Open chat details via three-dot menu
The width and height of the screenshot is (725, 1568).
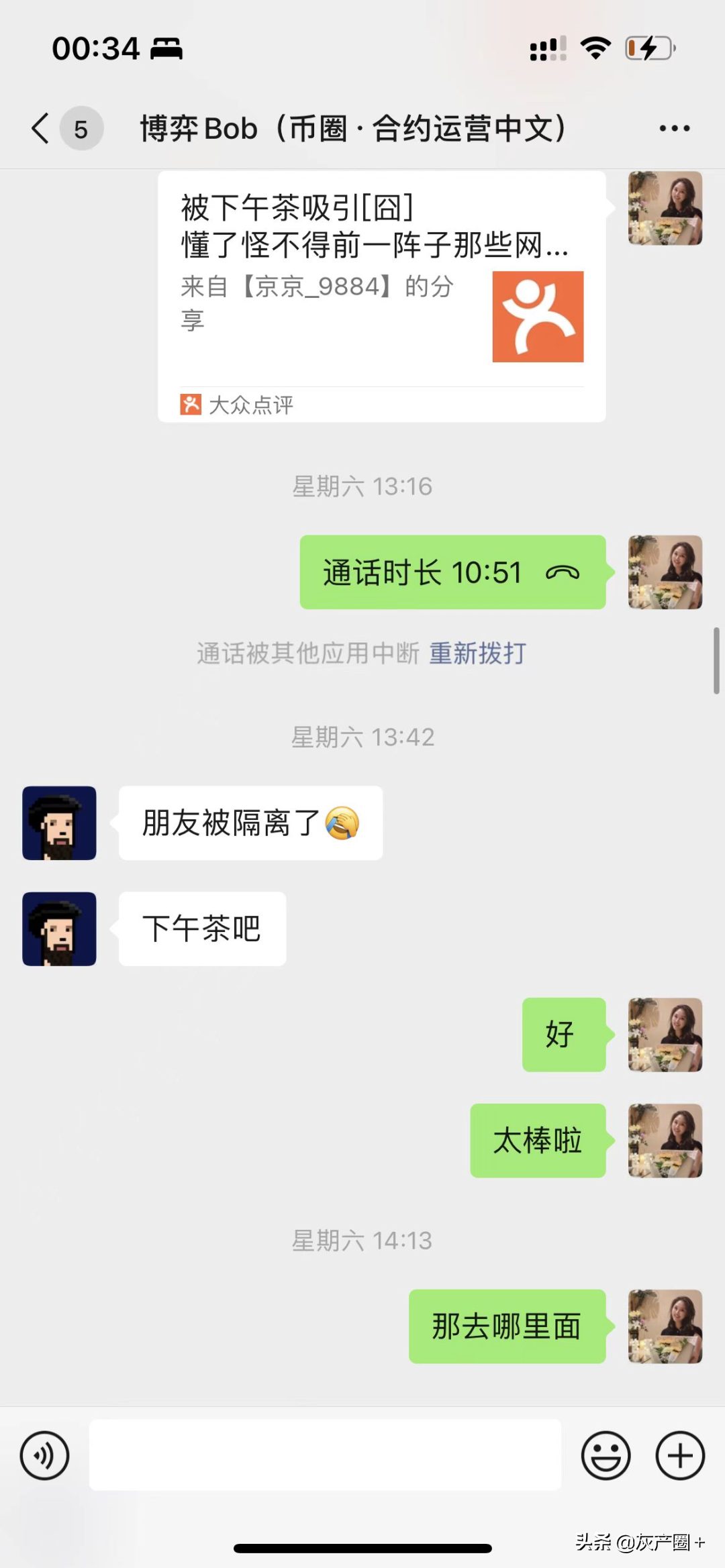tap(674, 128)
